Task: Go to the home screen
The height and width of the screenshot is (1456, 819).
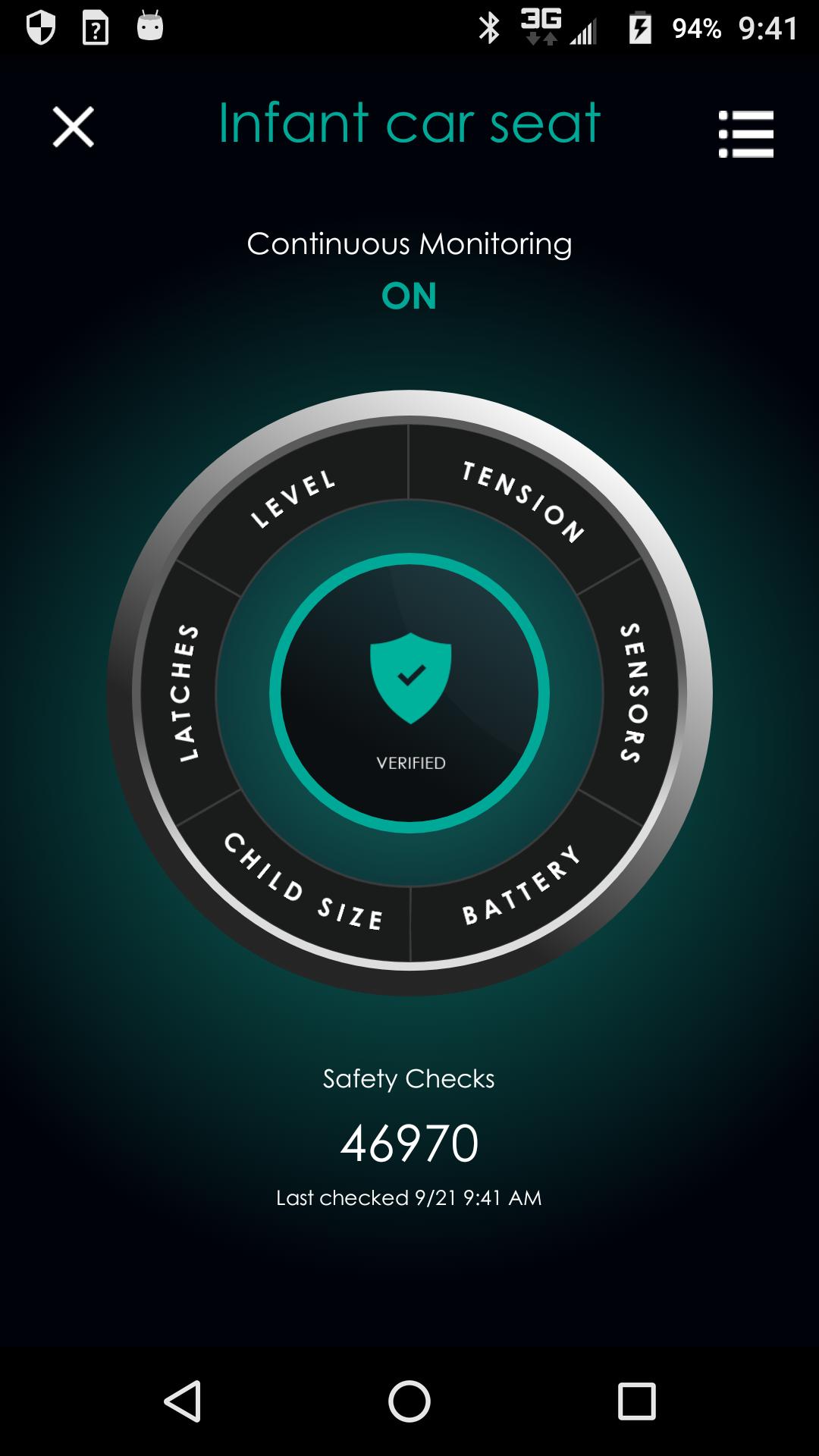Action: click(x=409, y=1400)
